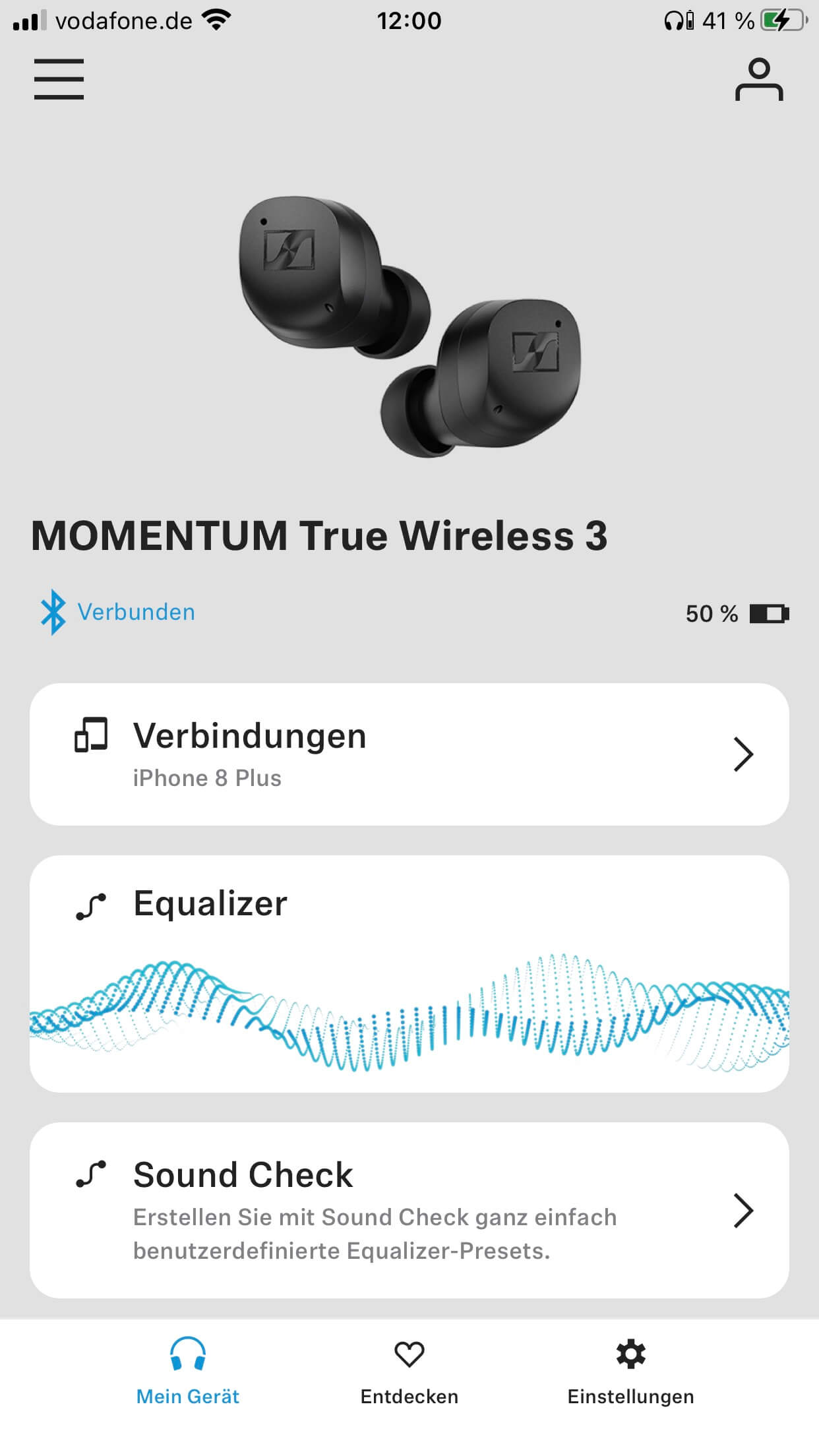This screenshot has height=1456, width=819.
Task: Open the Verbindungen card
Action: [x=409, y=754]
